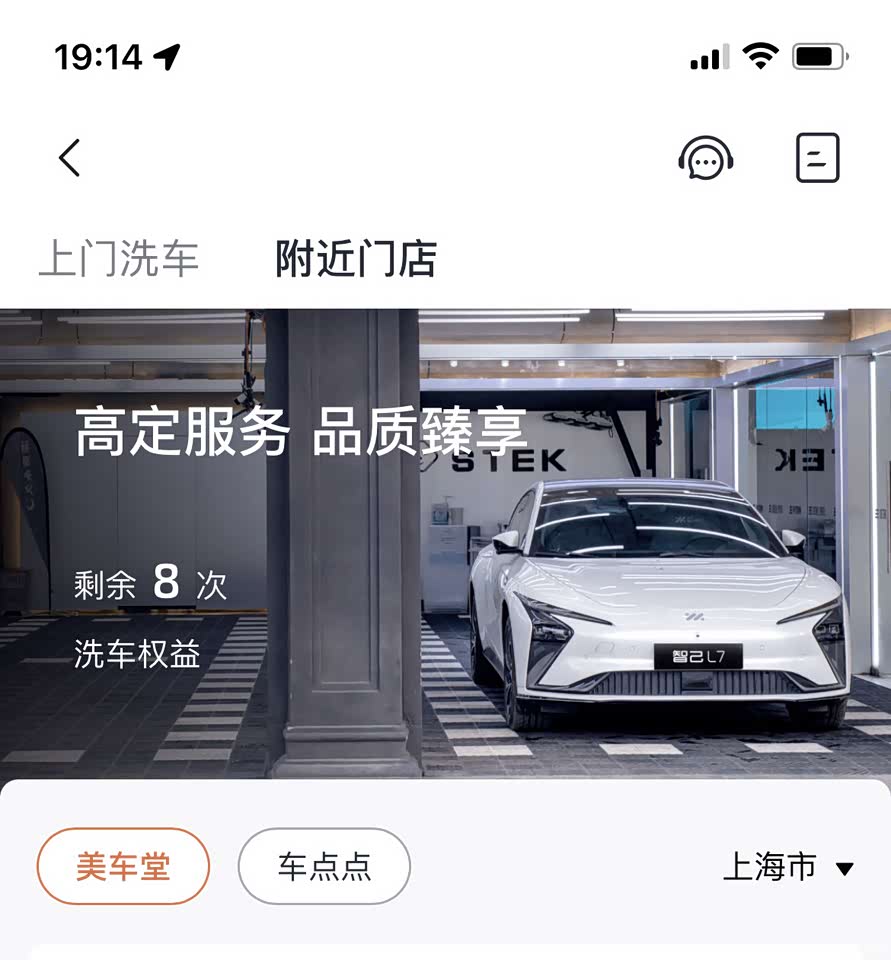Go back to the previous page
Screen dimensions: 891x960
tap(69, 158)
